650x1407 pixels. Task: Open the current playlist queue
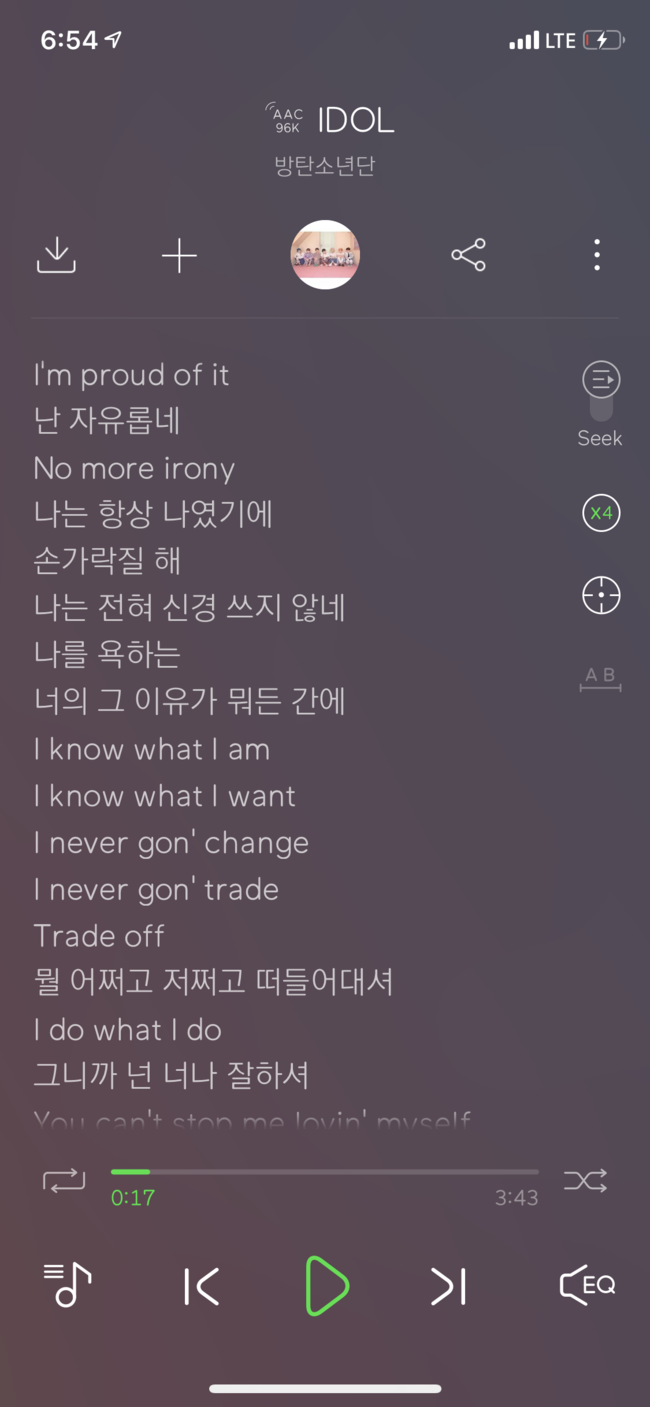coord(68,1285)
